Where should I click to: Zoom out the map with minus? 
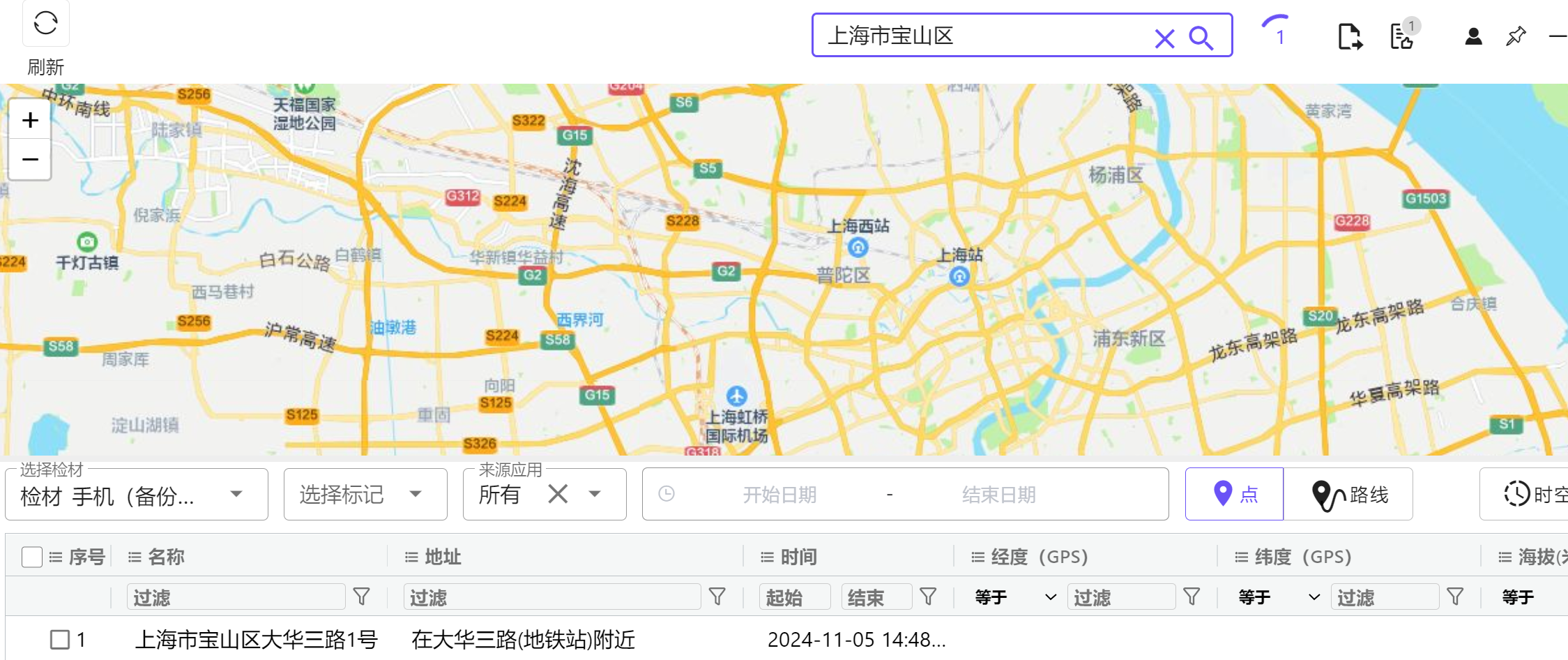[30, 160]
